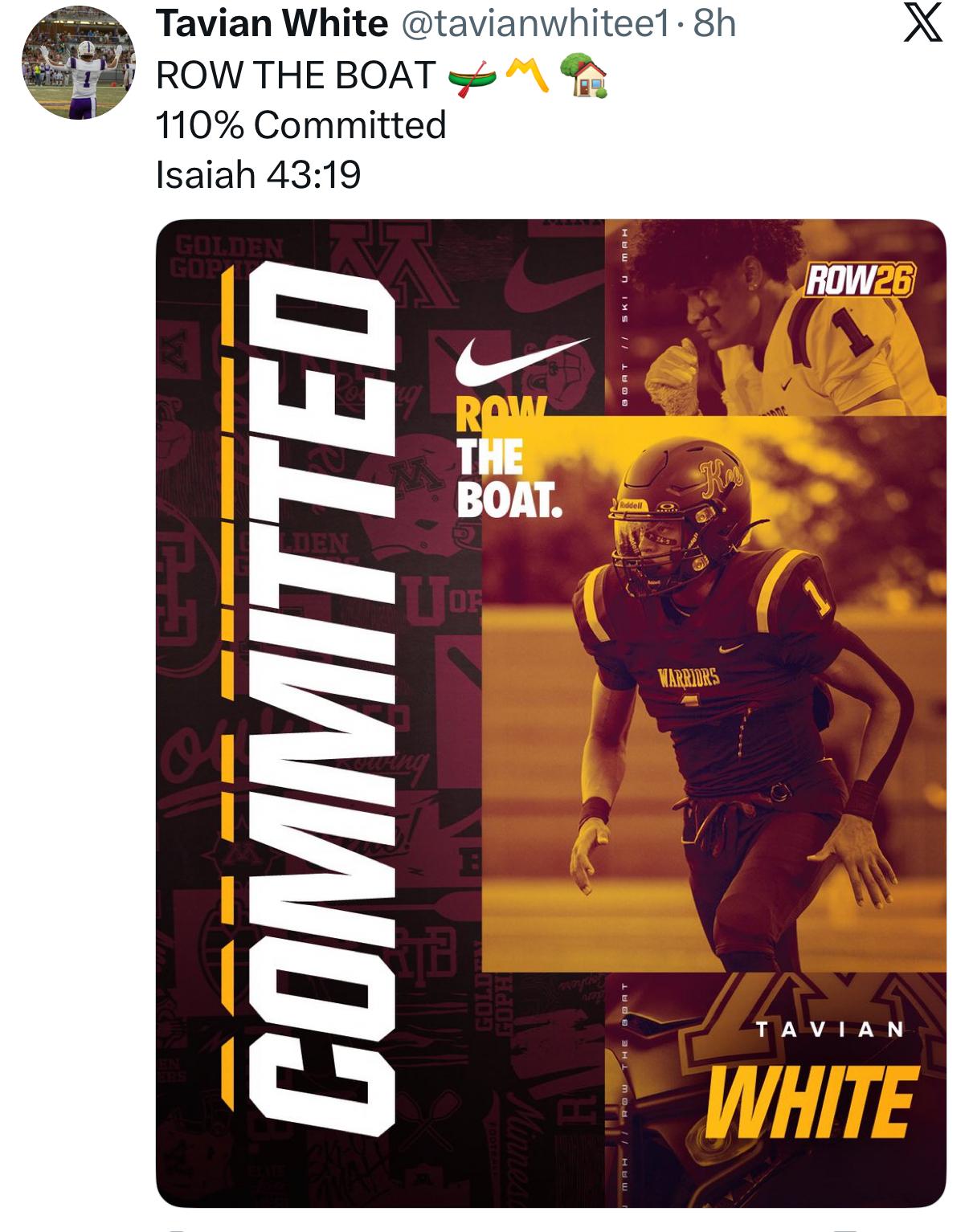Open the committed poster image in the tweet
The width and height of the screenshot is (969, 1232).
click(x=550, y=712)
